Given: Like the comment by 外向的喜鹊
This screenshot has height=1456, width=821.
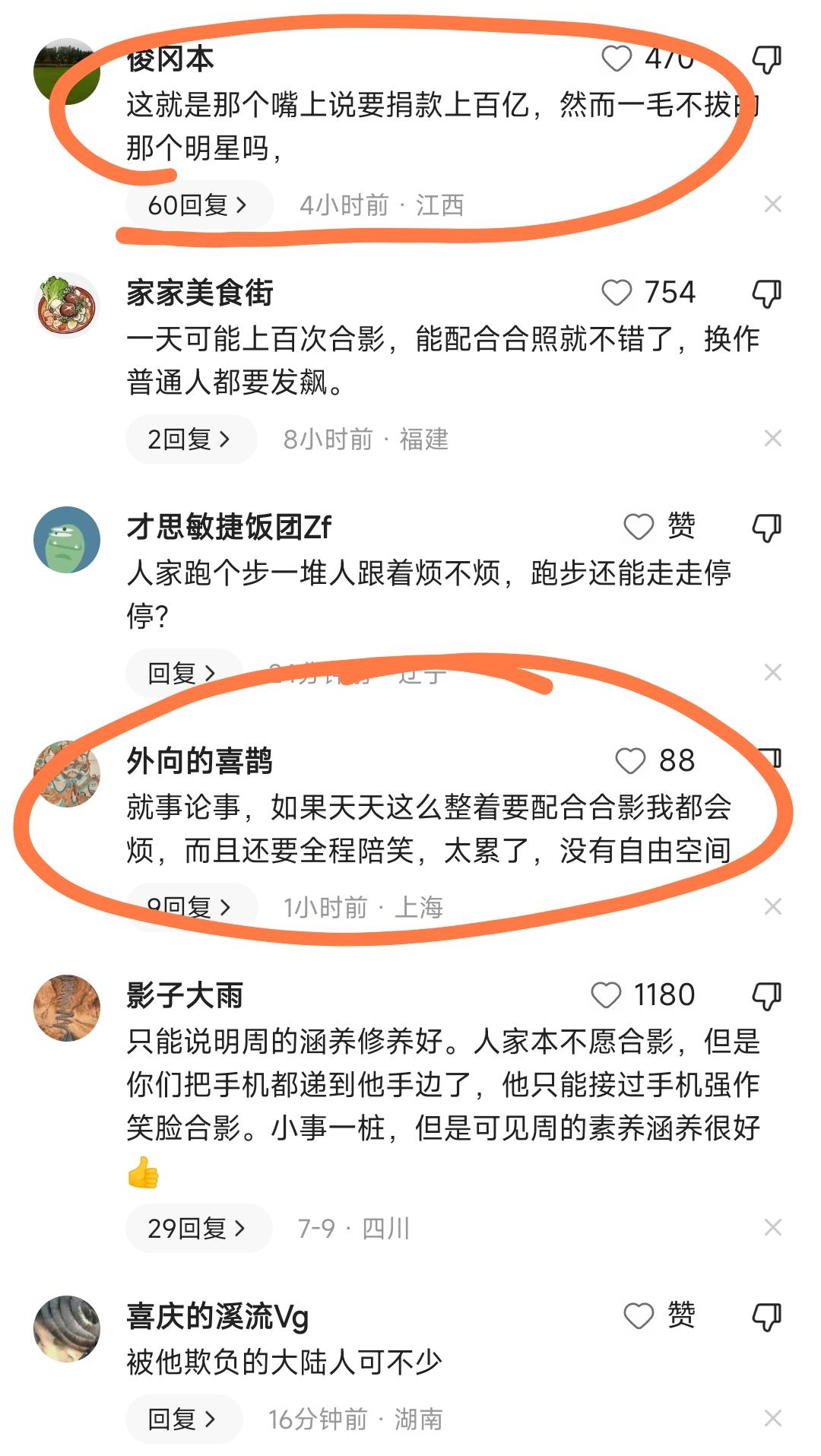Looking at the screenshot, I should click(x=630, y=760).
